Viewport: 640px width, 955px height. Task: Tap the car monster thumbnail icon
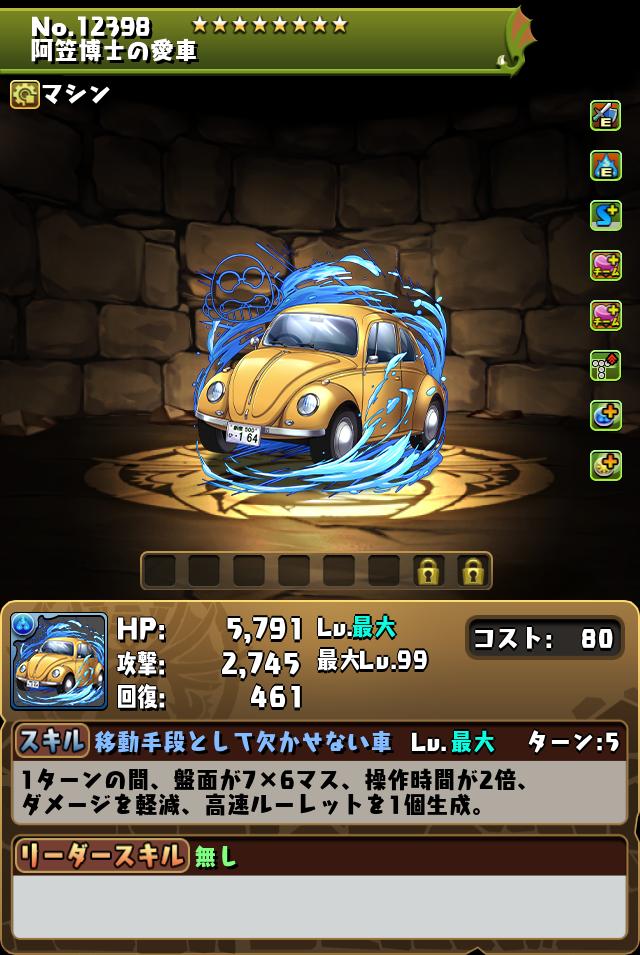pos(59,661)
